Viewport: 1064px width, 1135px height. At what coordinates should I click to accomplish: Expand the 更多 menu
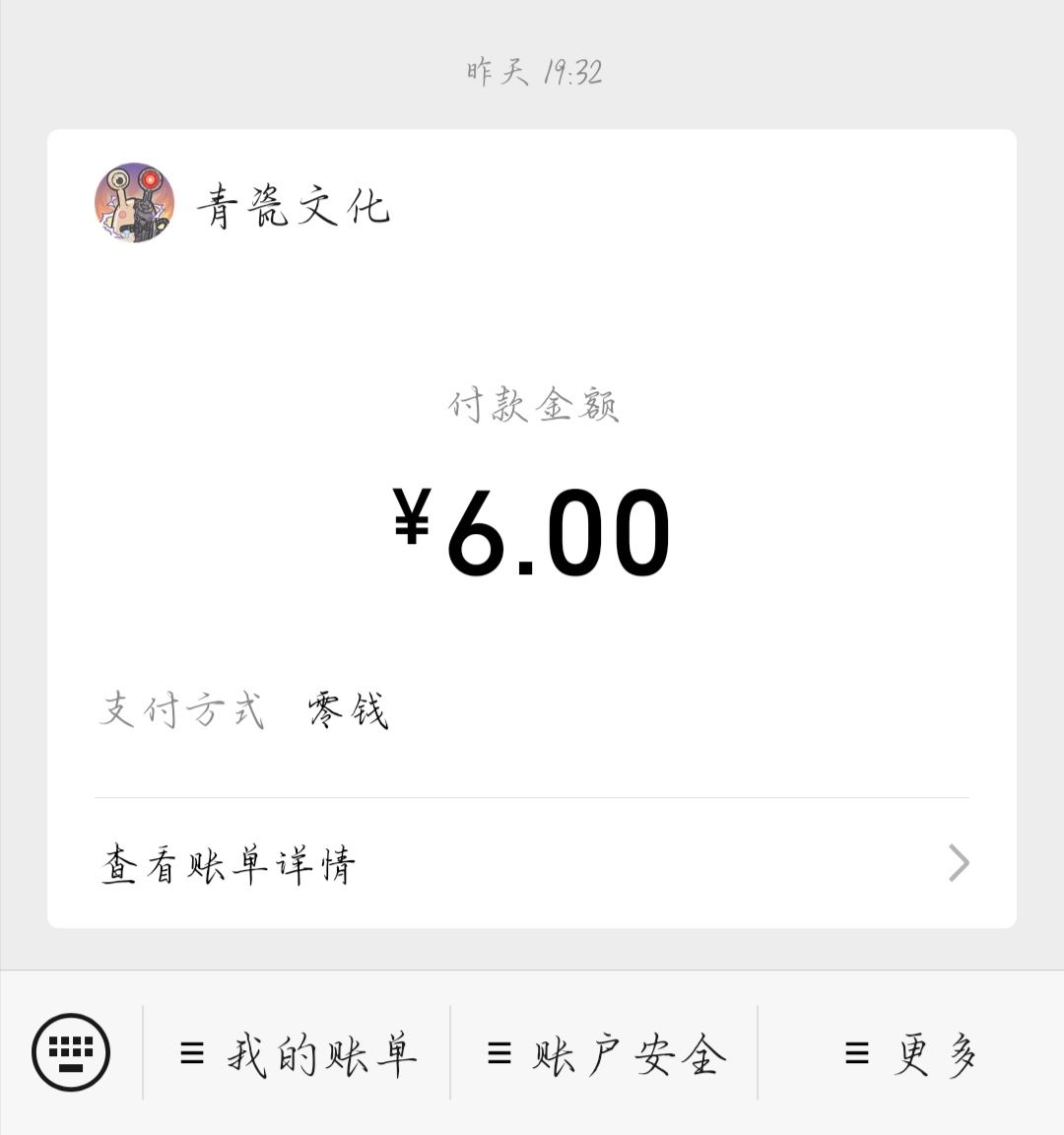point(910,1053)
